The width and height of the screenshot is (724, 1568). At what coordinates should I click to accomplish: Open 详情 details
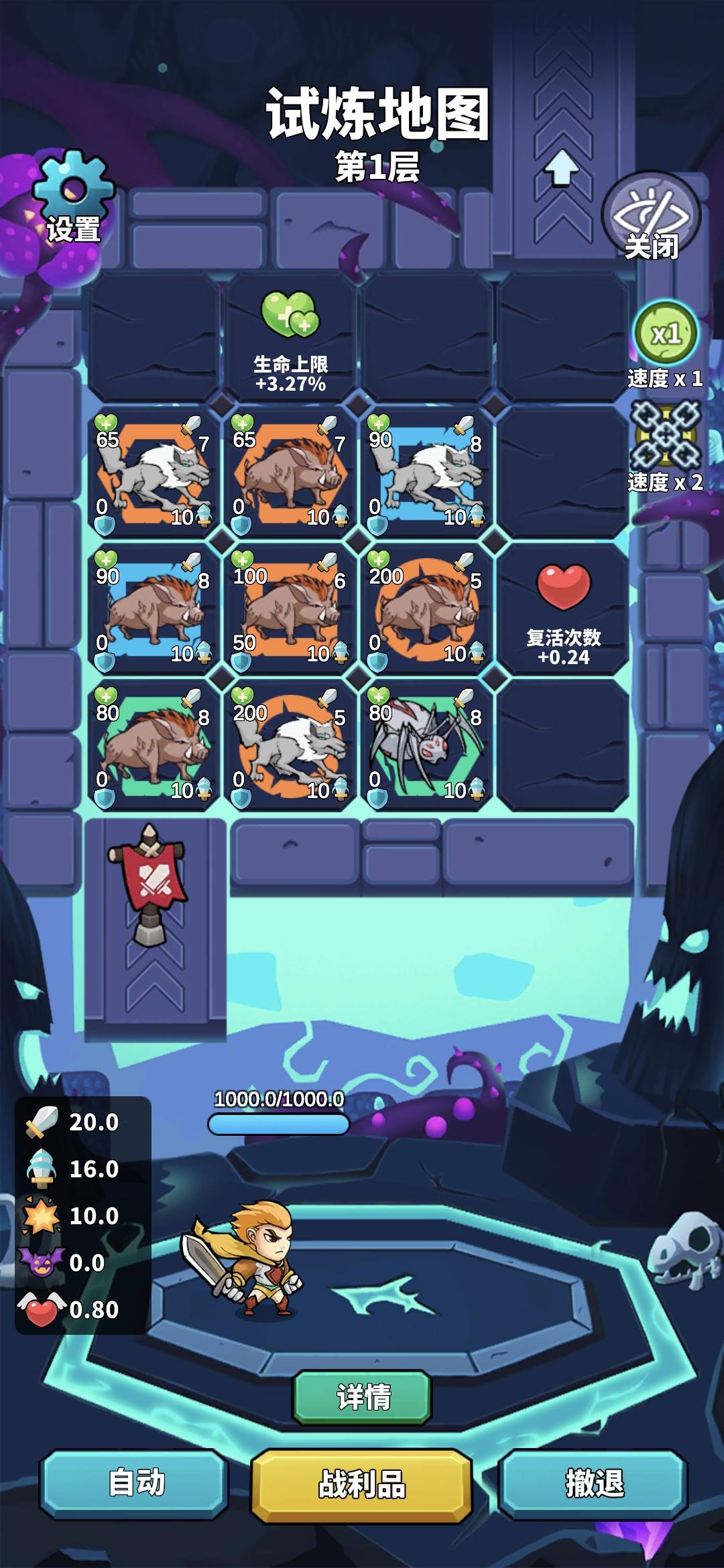(x=363, y=1396)
